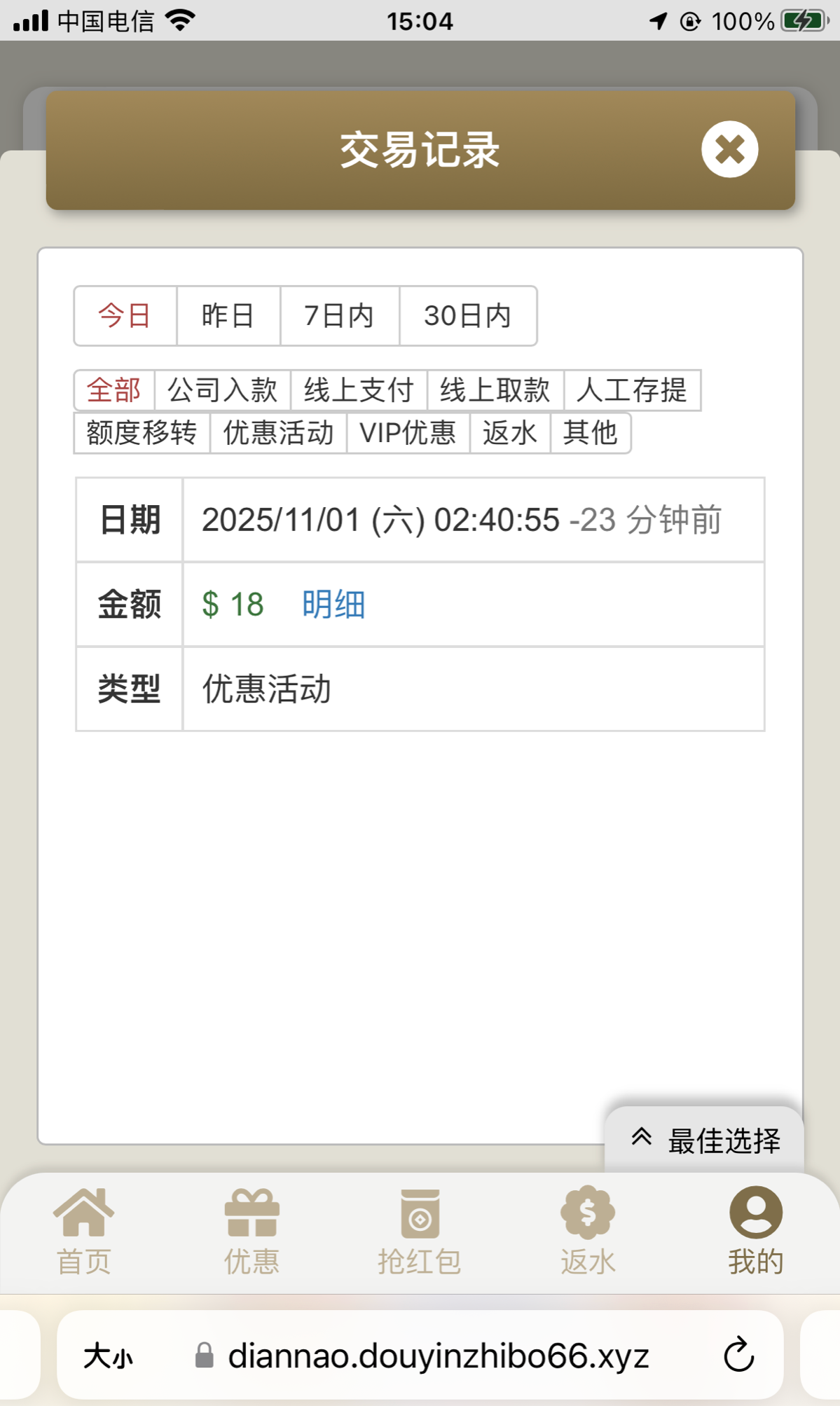Switch to the 昨日 date filter
The width and height of the screenshot is (840, 1406).
[228, 315]
